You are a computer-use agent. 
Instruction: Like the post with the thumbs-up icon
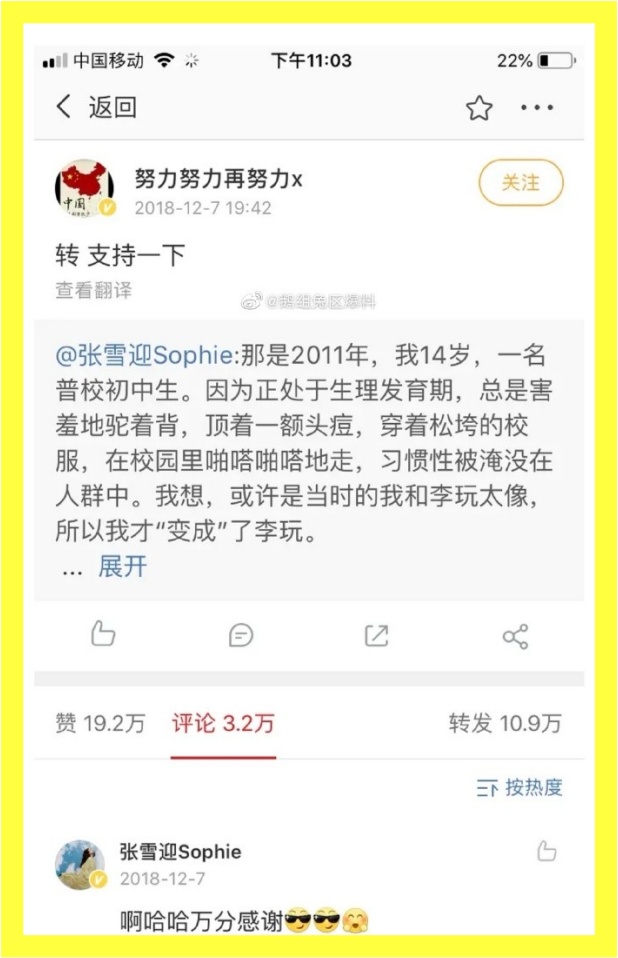[103, 635]
